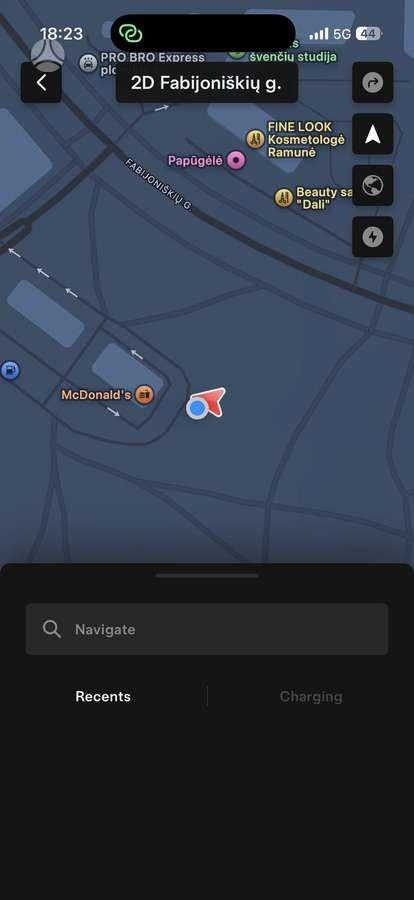
Task: Switch to the Charging tab
Action: [311, 696]
